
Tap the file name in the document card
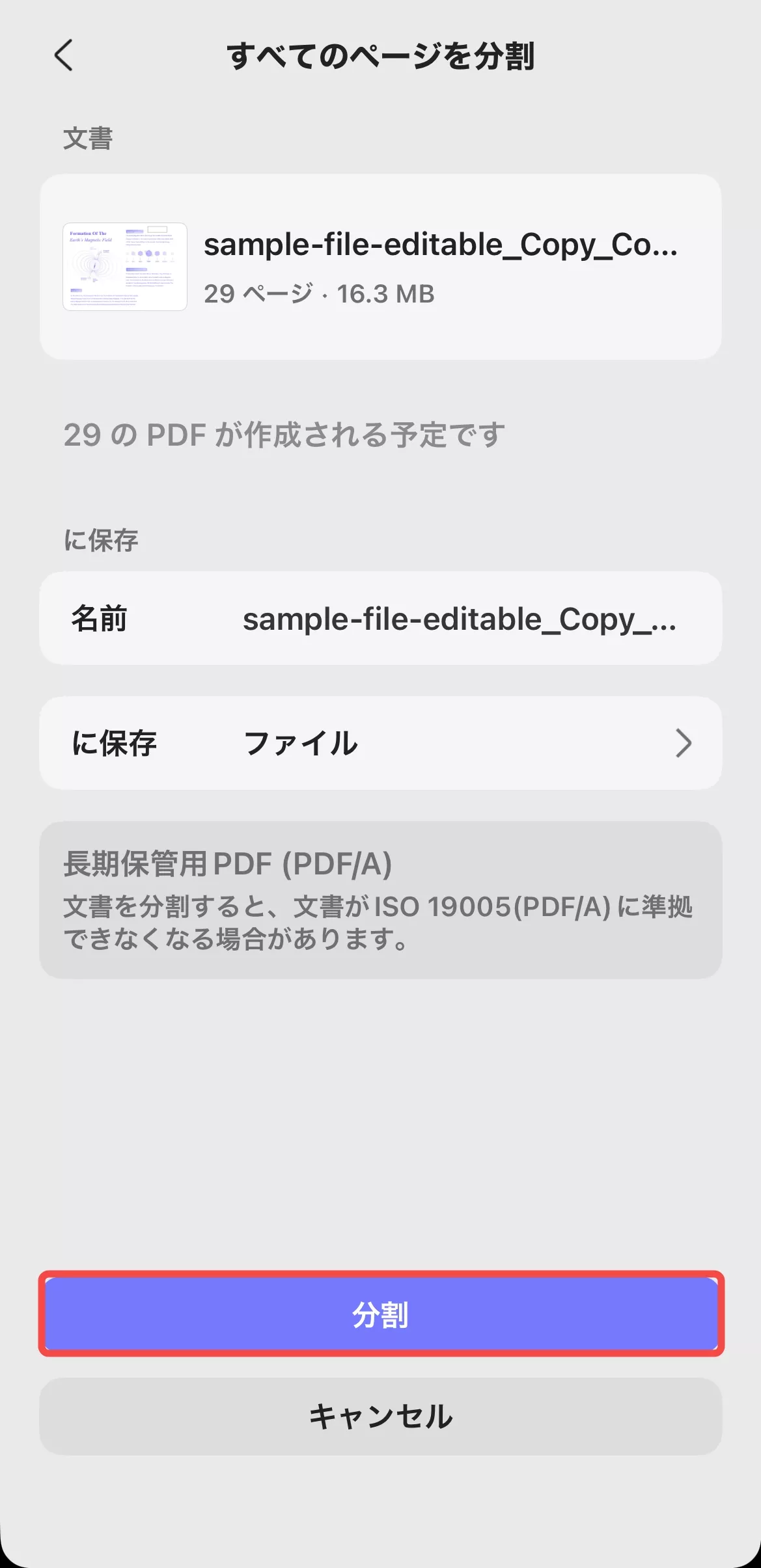click(x=441, y=246)
